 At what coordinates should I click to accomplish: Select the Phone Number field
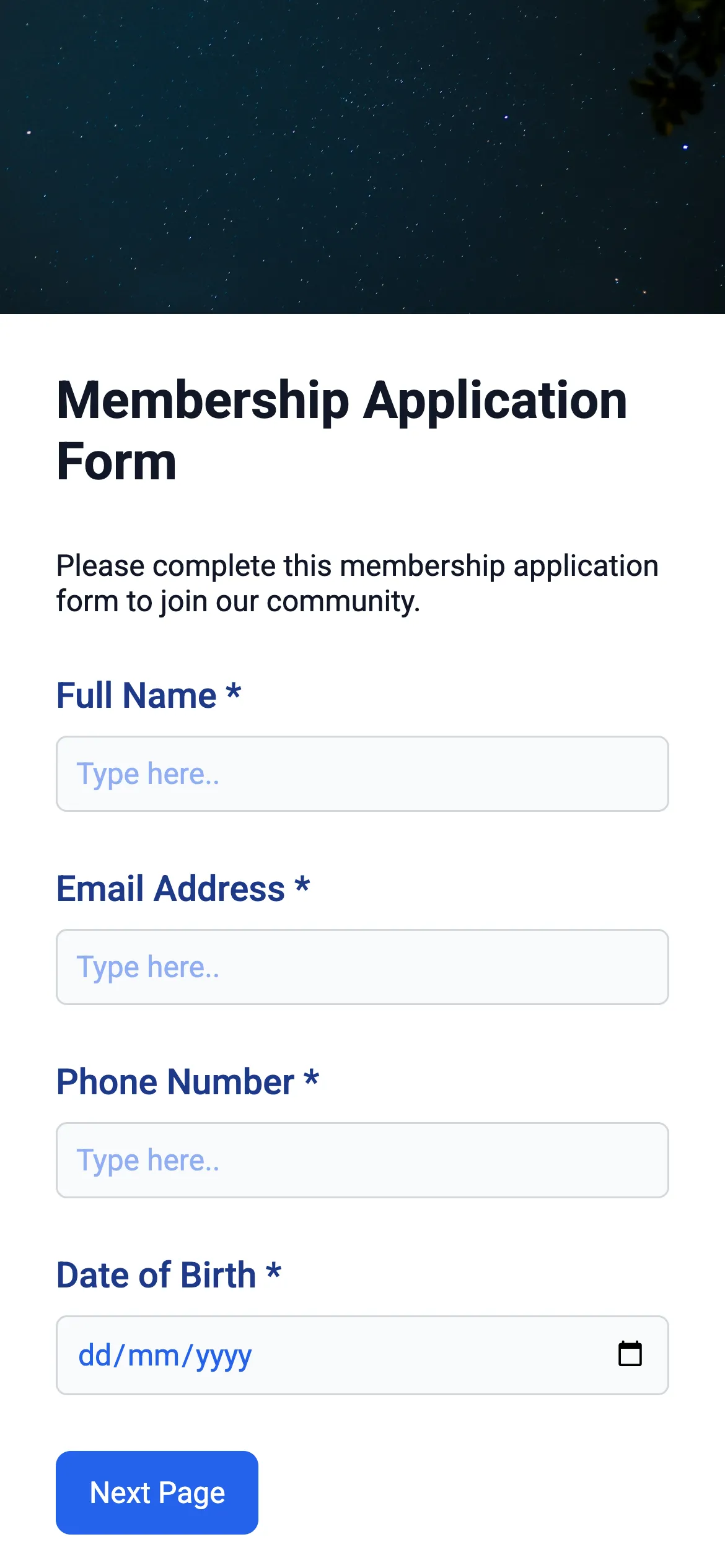362,1160
